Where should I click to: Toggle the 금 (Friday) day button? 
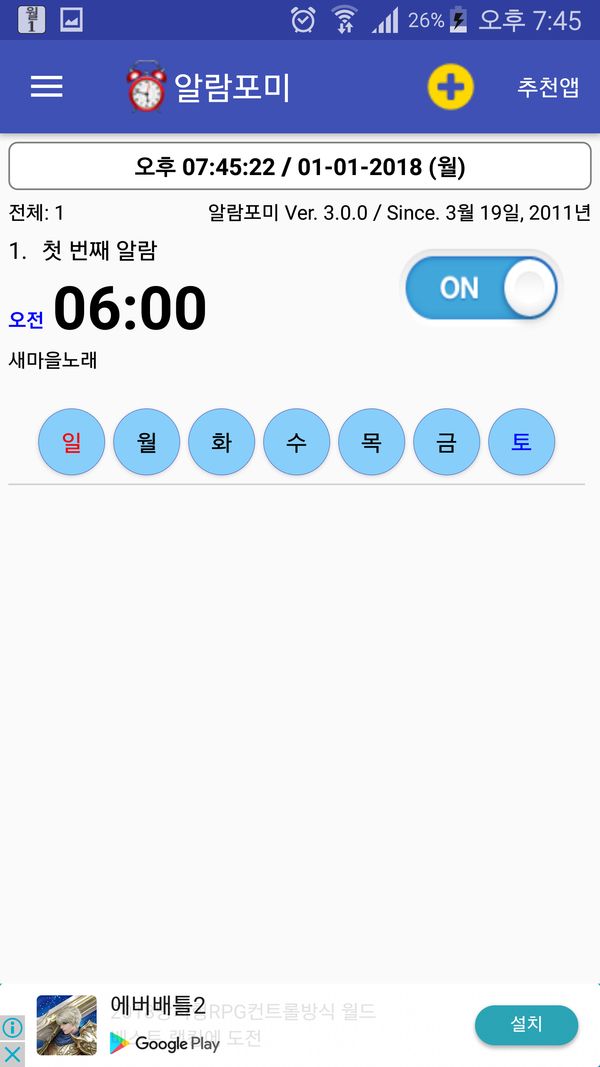tap(446, 442)
